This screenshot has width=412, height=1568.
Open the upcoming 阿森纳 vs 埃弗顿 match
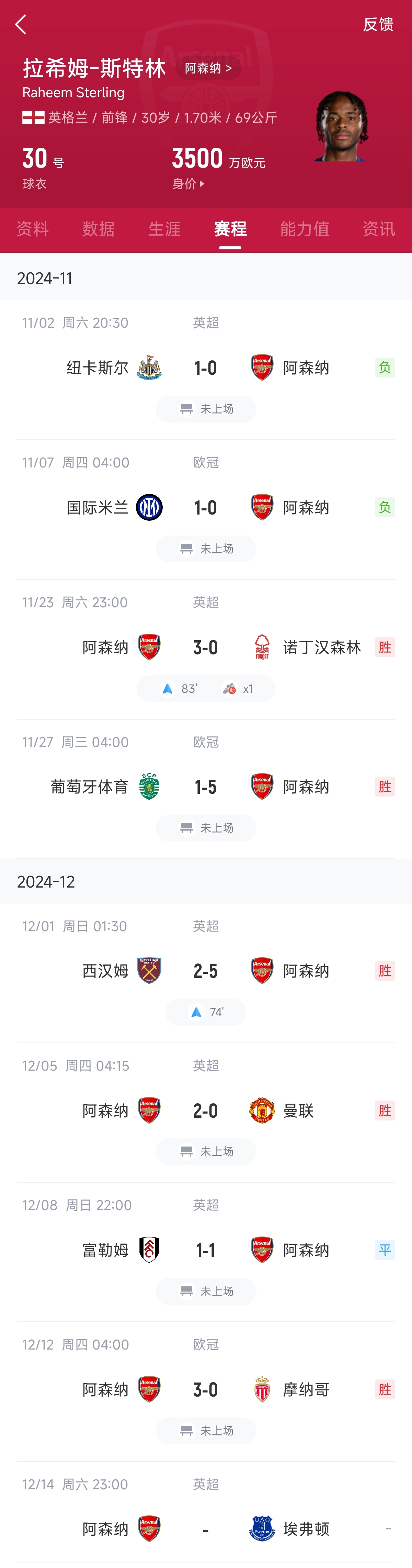tap(206, 1529)
